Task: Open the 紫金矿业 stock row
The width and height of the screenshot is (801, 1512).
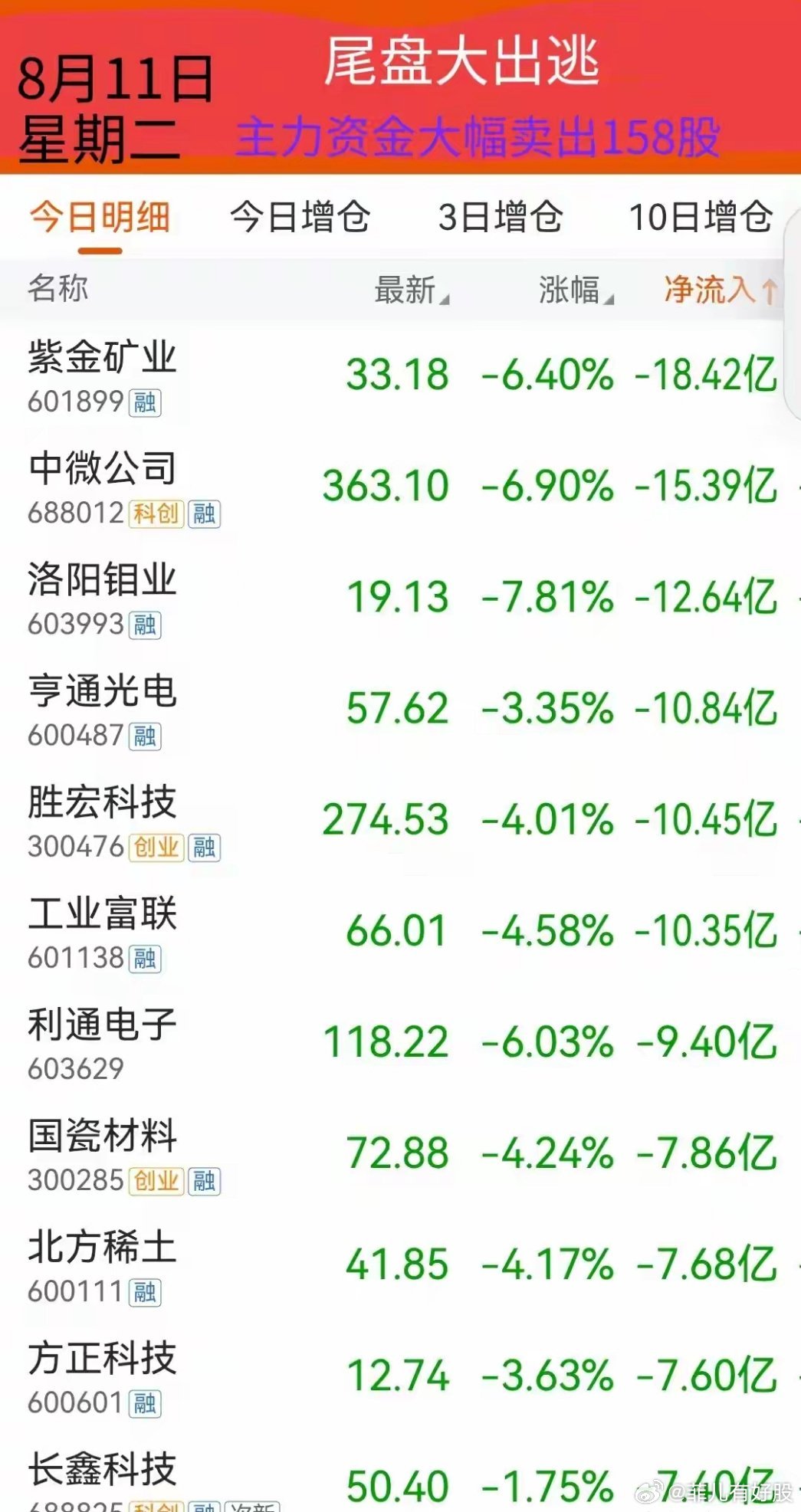Action: 400,377
